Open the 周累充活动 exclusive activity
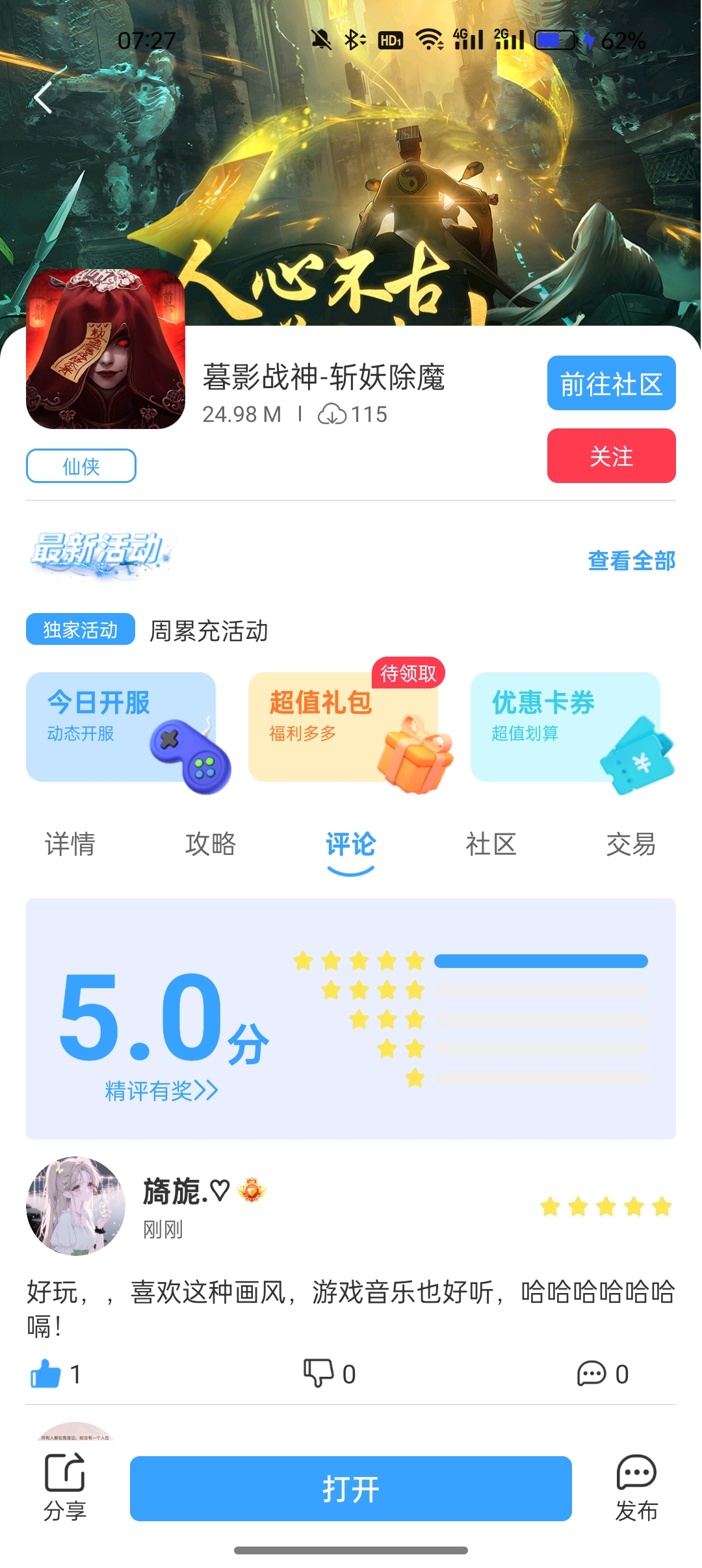Screen dimensions: 702x1568 pyautogui.click(x=208, y=631)
